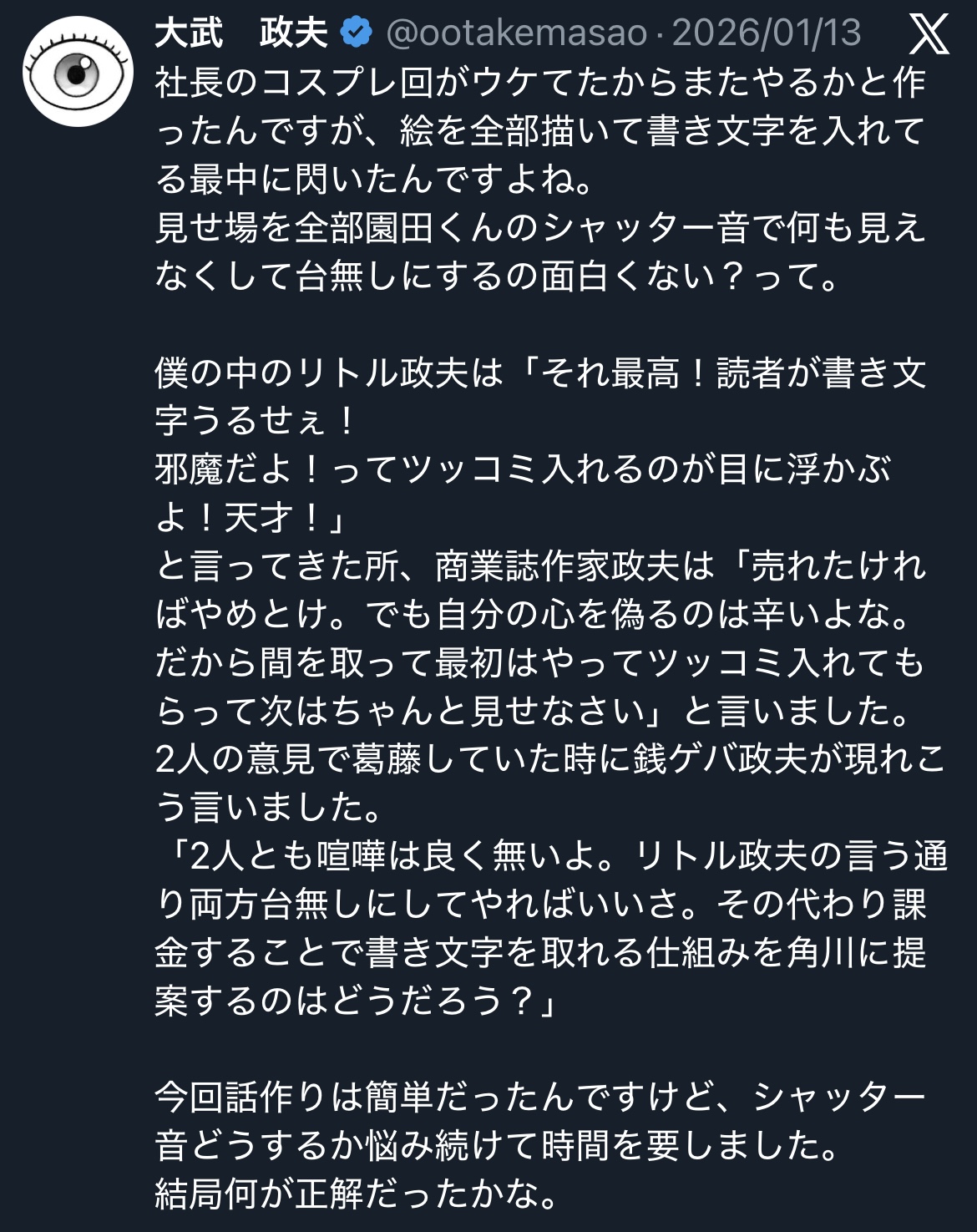Screen dimensions: 977x1232
Task: Open 大武 政夫's profile from the name
Action: [x=241, y=33]
